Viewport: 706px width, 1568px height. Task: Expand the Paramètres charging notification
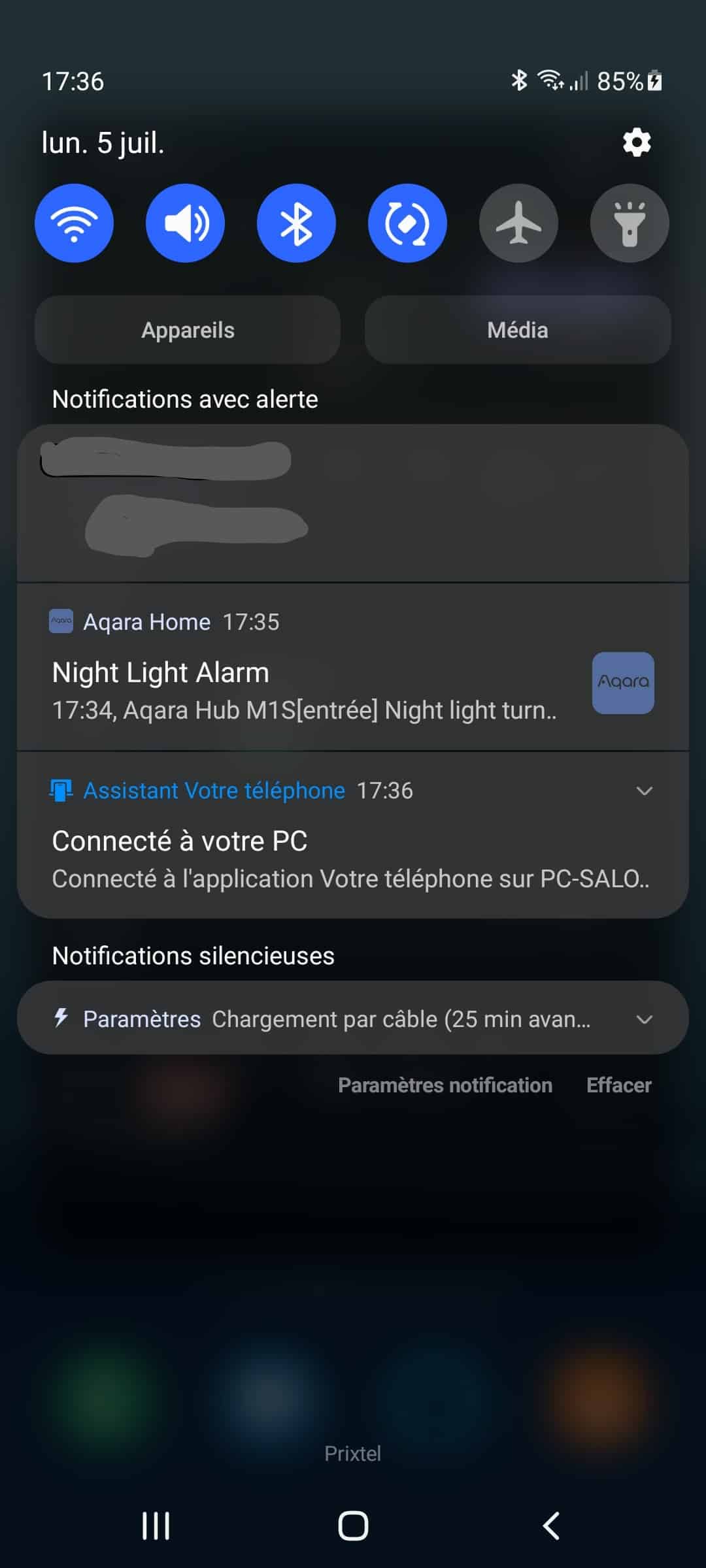click(644, 1019)
